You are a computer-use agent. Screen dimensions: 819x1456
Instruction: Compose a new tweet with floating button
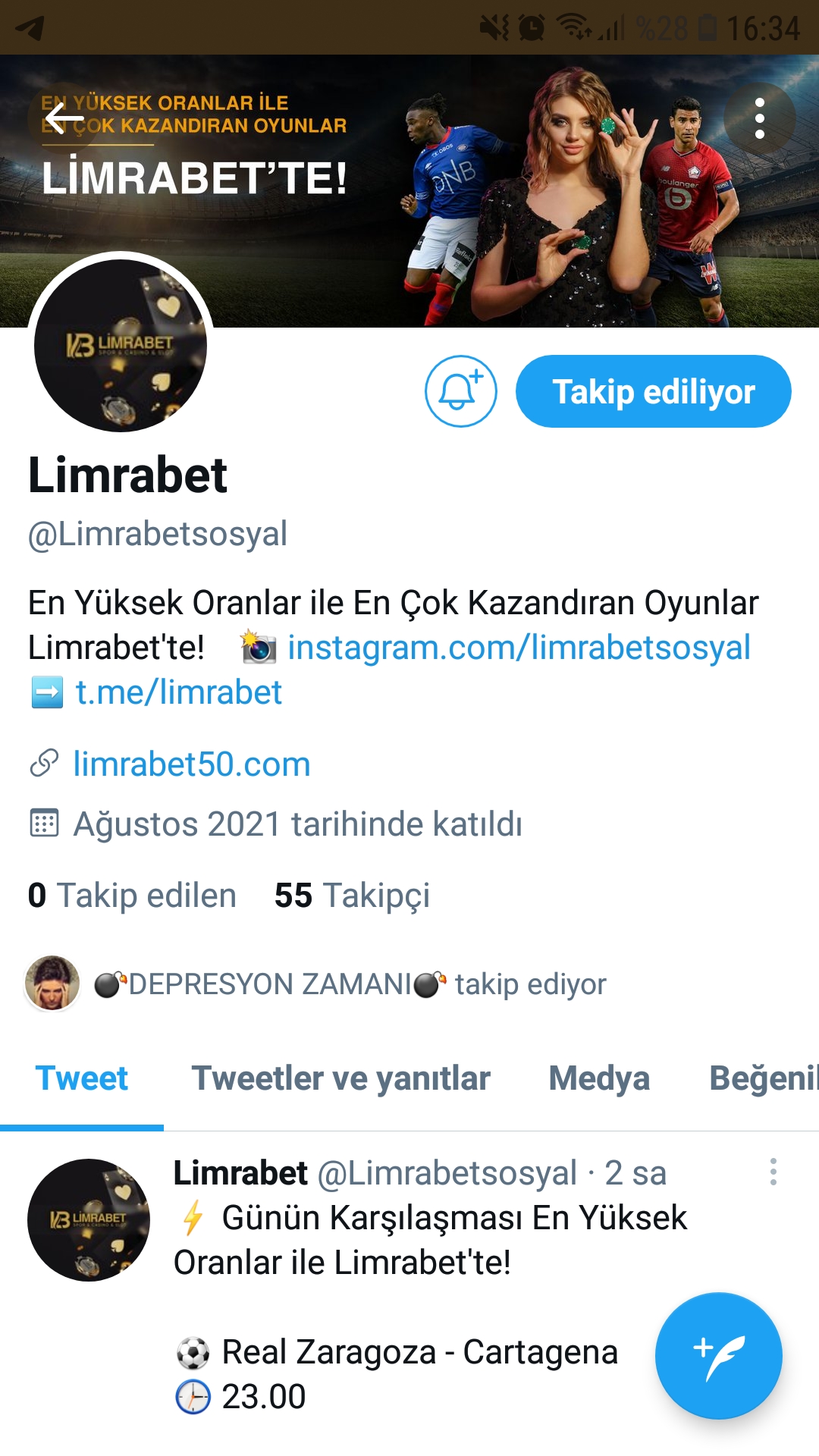coord(718,1355)
